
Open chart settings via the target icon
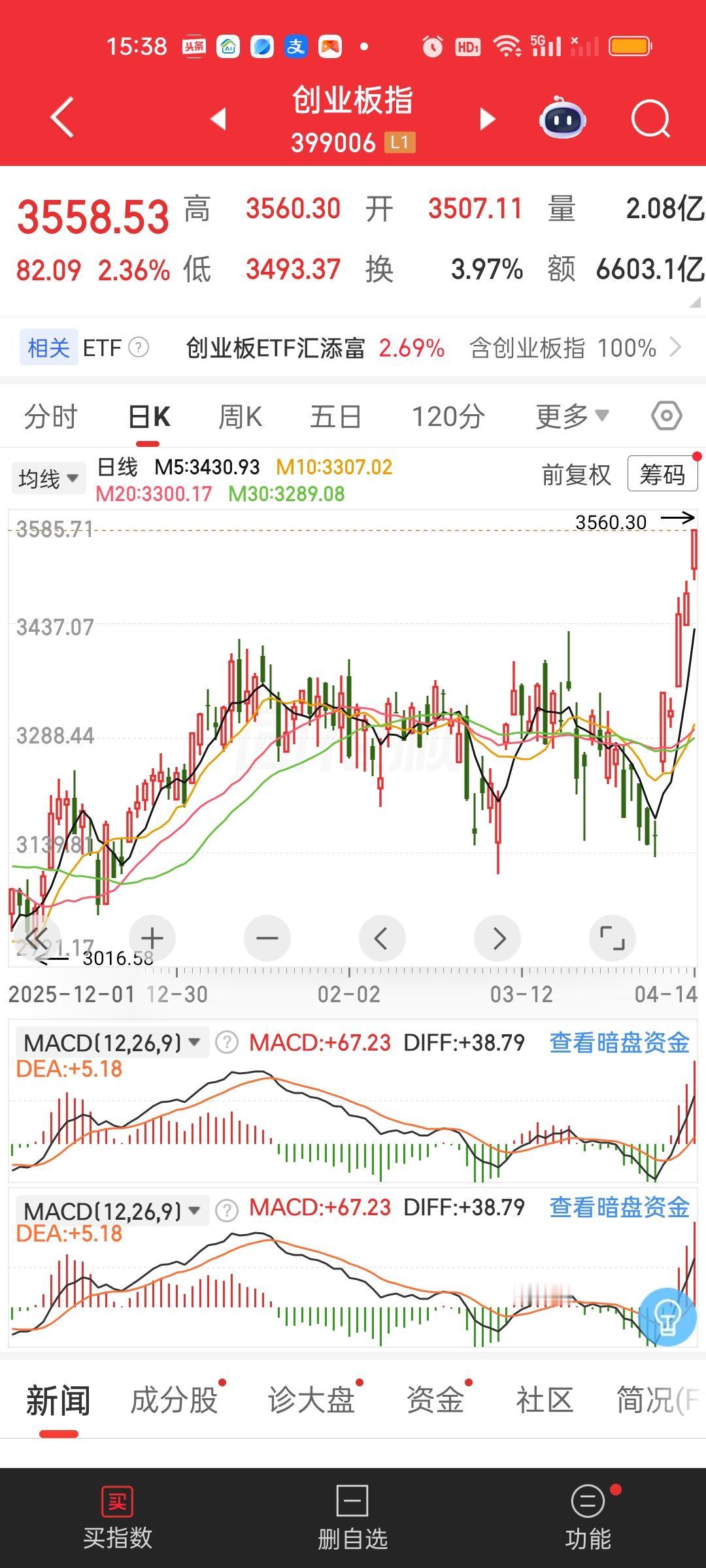[x=667, y=416]
